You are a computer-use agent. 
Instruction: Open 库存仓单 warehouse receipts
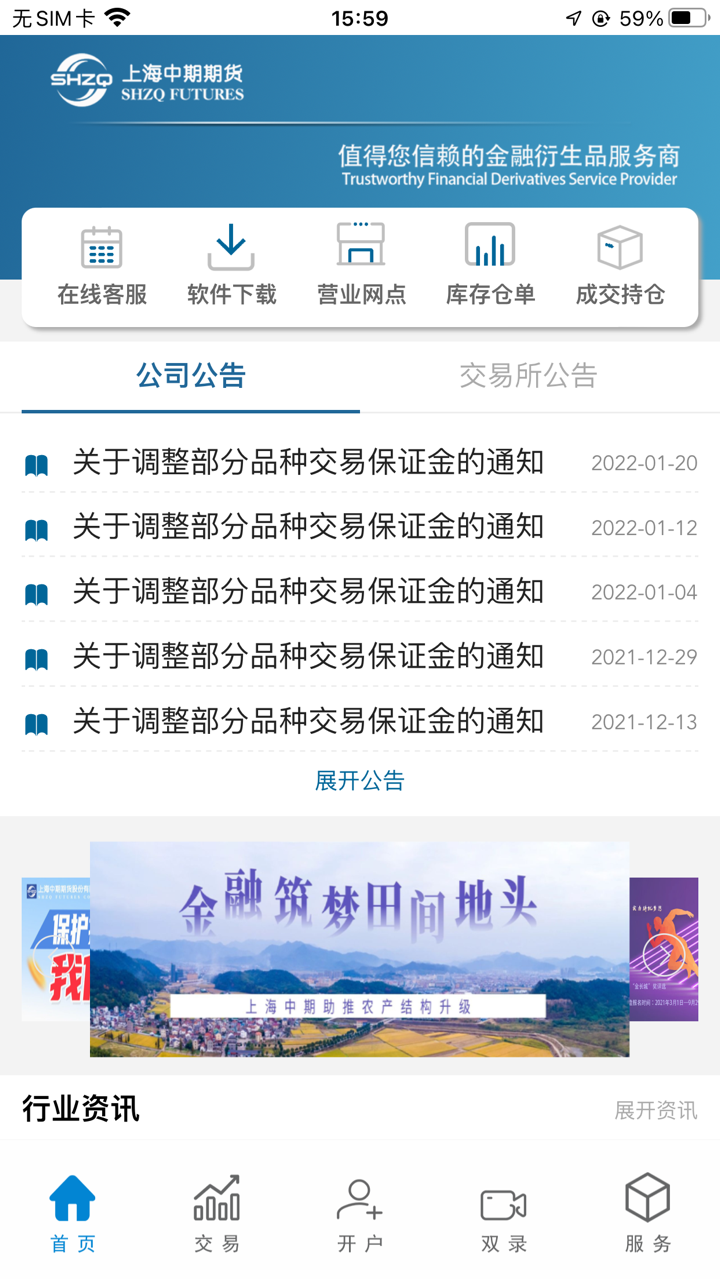490,265
